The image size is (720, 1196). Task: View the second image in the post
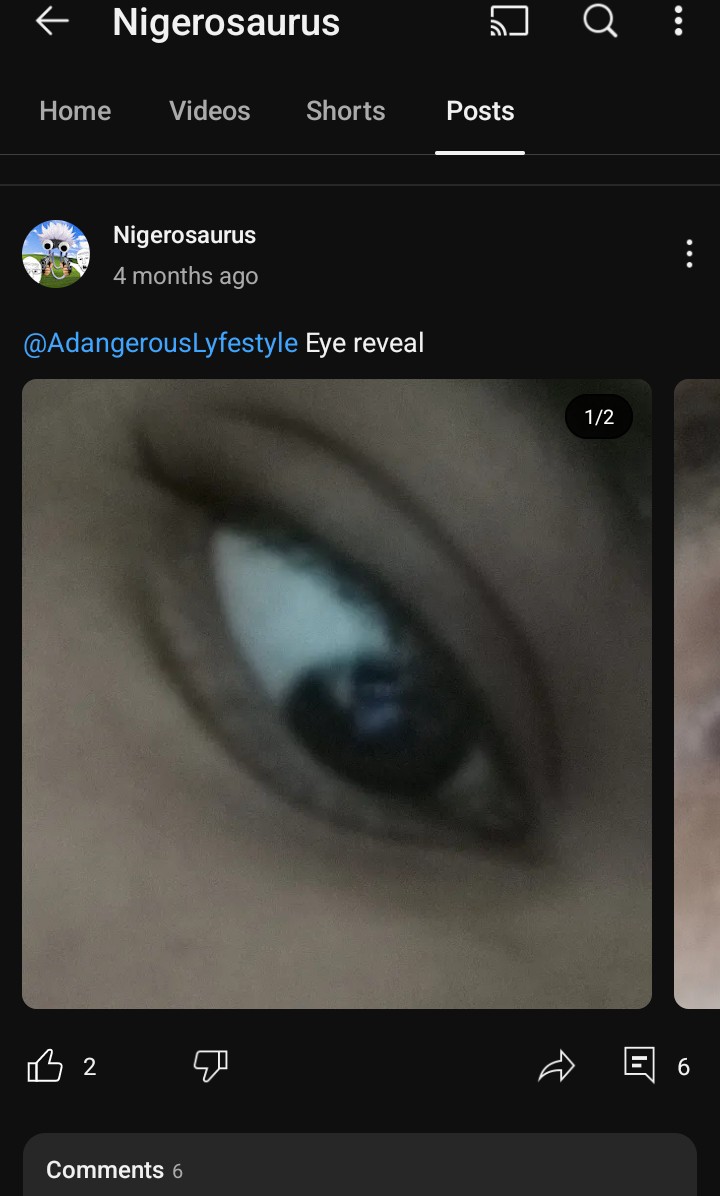[698, 693]
